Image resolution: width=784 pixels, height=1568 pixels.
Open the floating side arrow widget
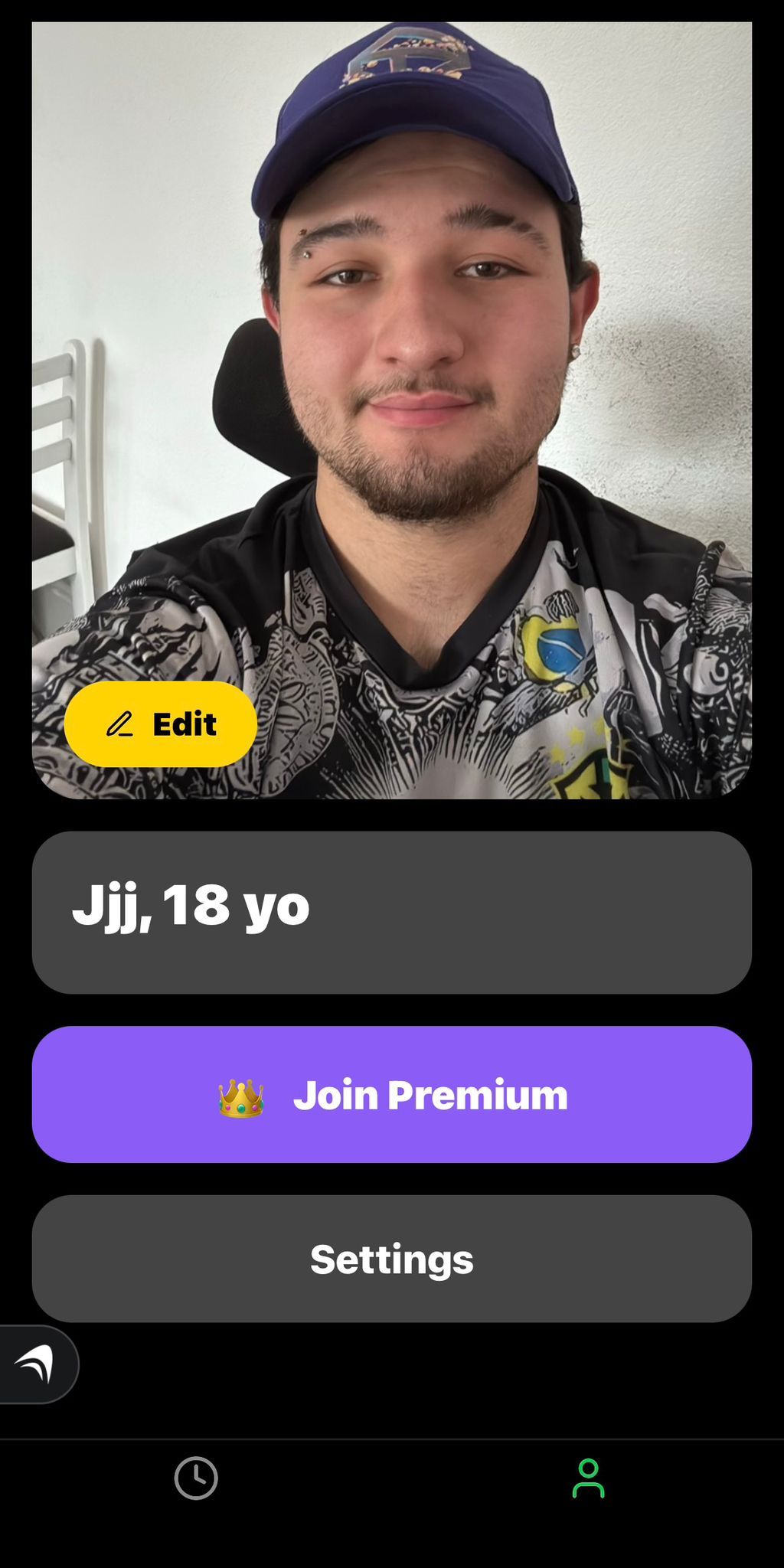click(36, 1364)
